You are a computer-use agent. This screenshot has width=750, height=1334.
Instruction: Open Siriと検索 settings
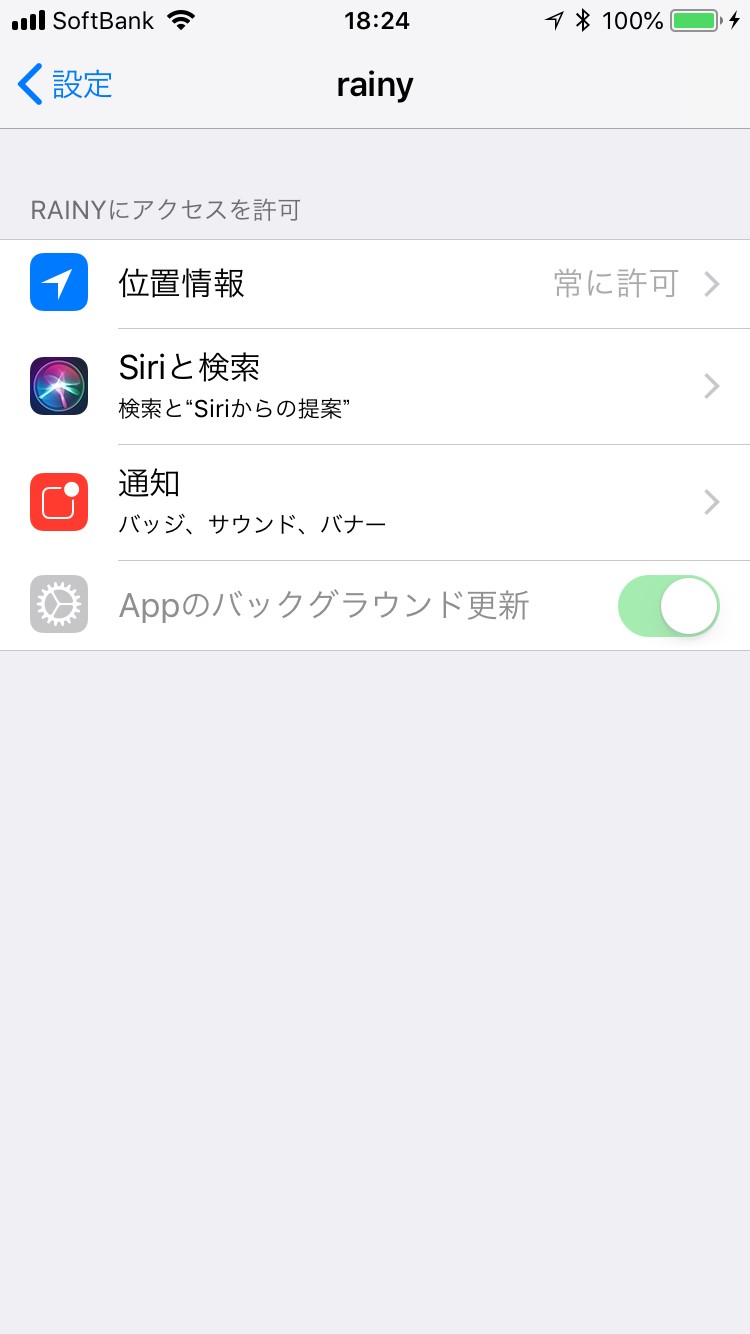(375, 386)
